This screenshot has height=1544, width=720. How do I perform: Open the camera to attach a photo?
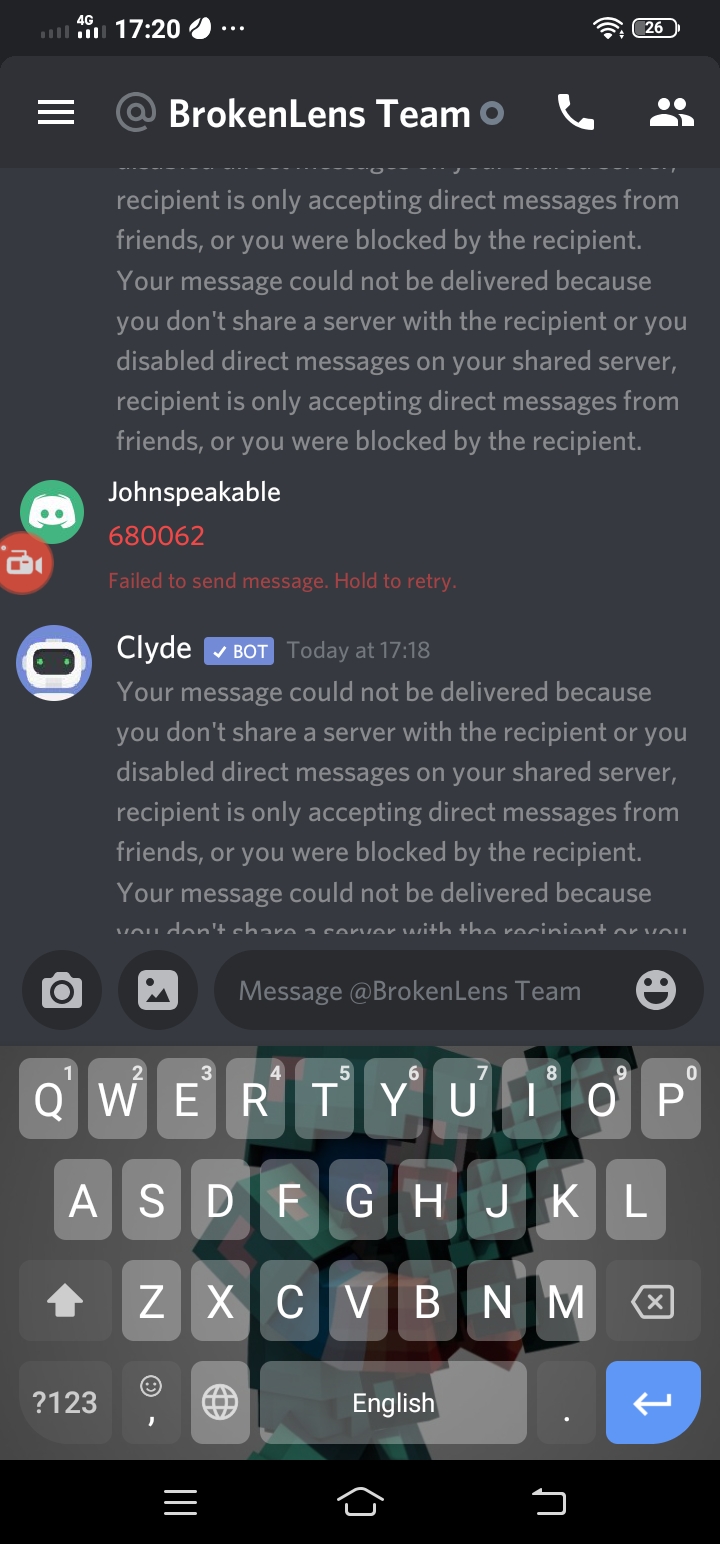pyautogui.click(x=62, y=990)
